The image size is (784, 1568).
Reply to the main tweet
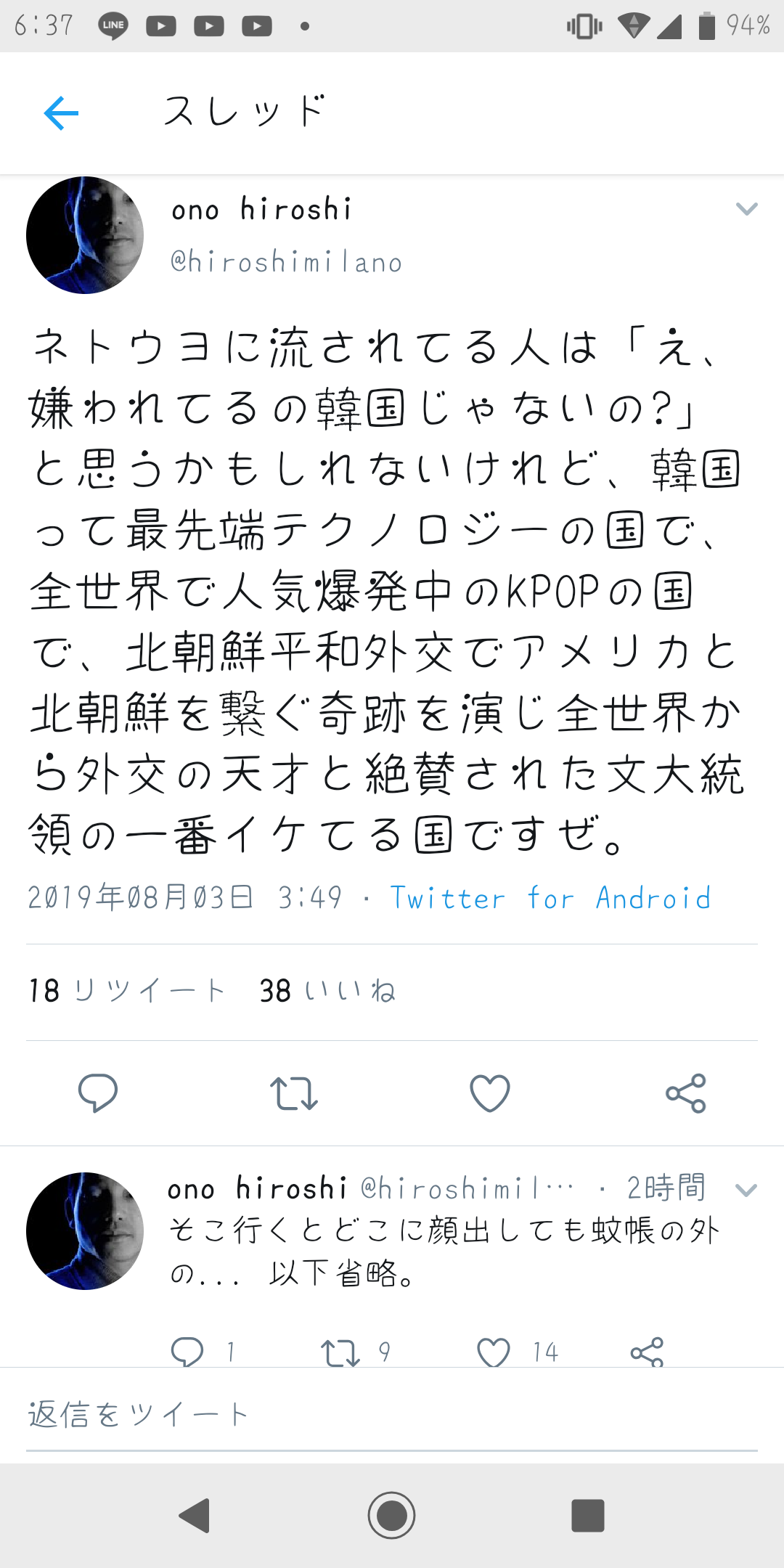click(98, 1093)
